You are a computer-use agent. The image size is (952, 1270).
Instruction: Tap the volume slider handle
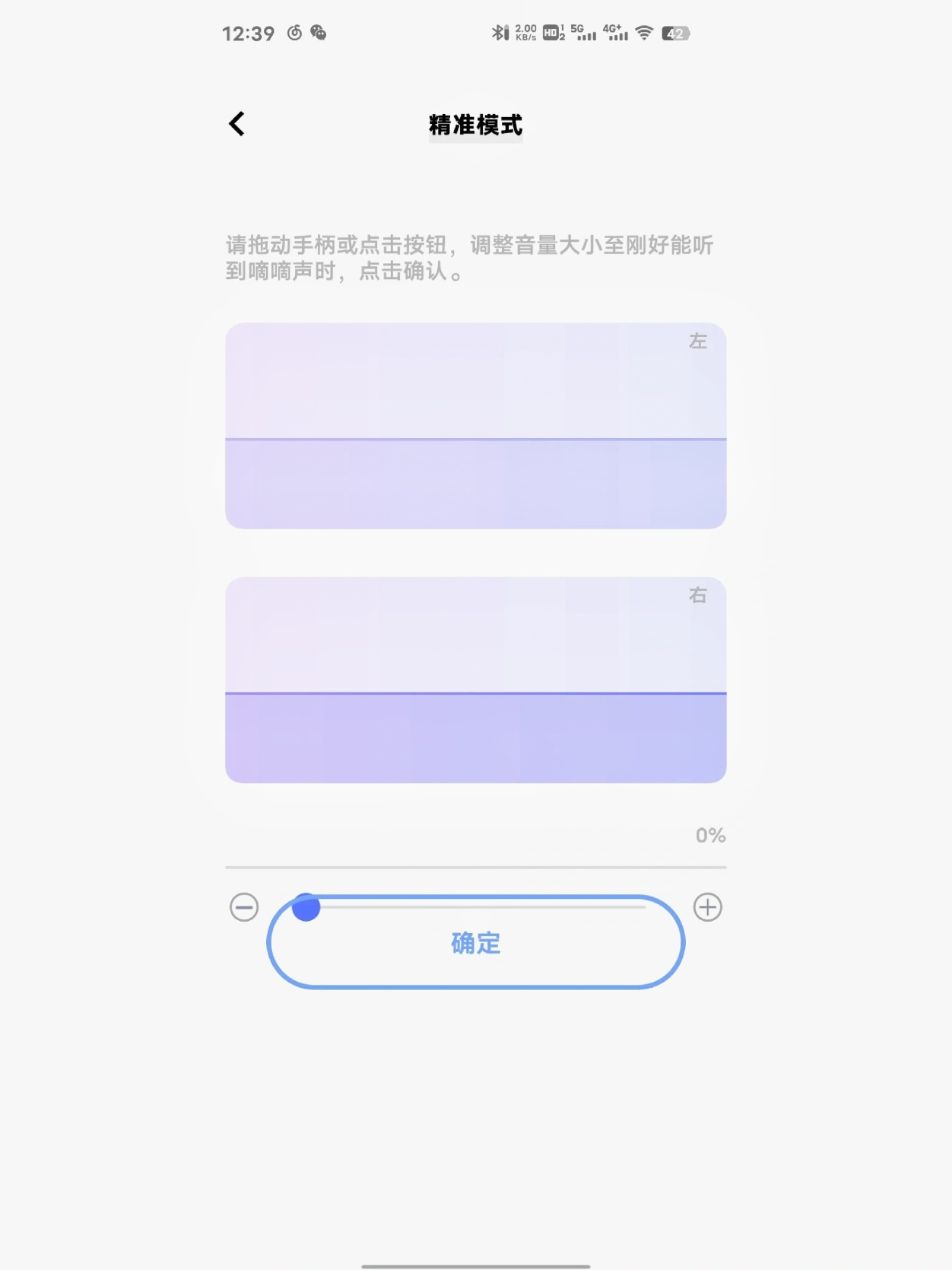pos(306,907)
